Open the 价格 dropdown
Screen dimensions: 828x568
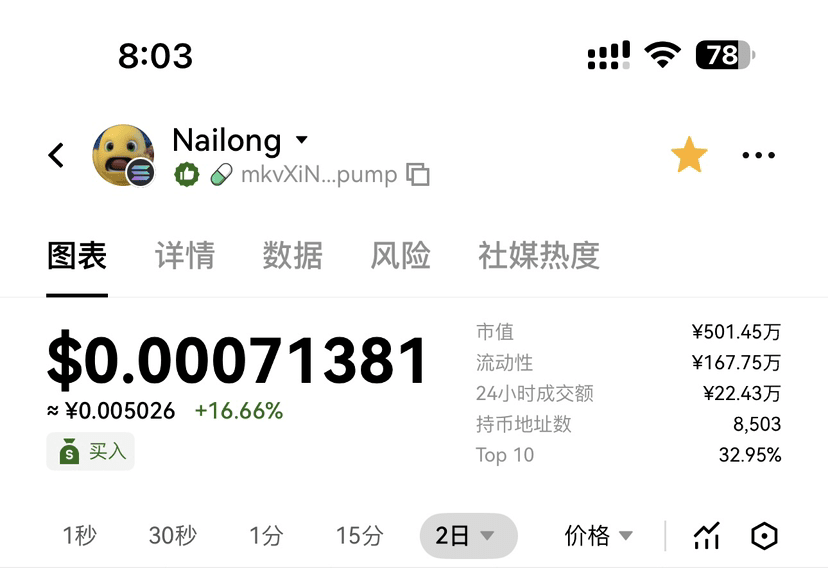click(598, 536)
